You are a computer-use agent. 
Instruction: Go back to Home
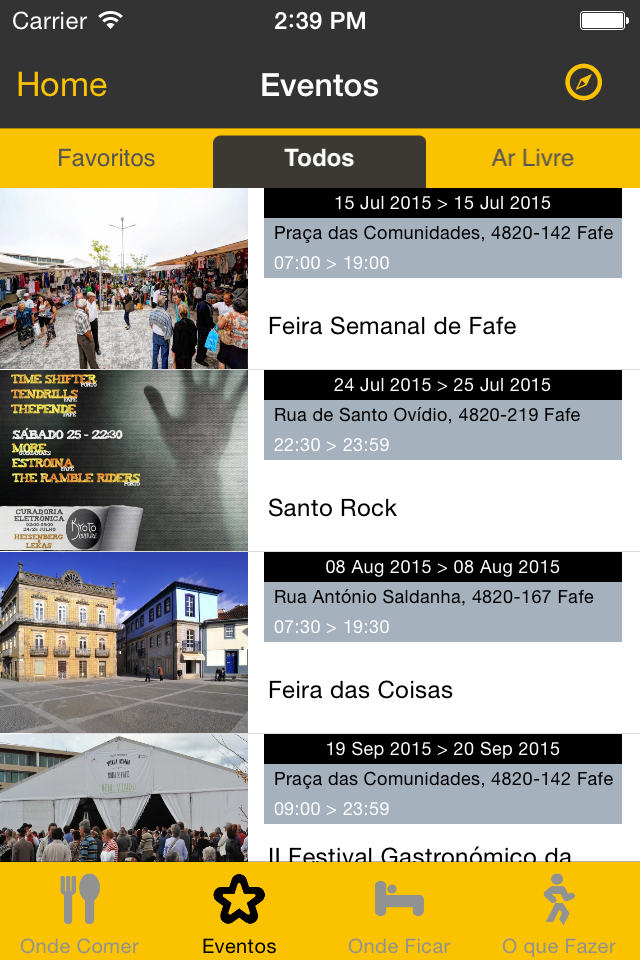(62, 85)
